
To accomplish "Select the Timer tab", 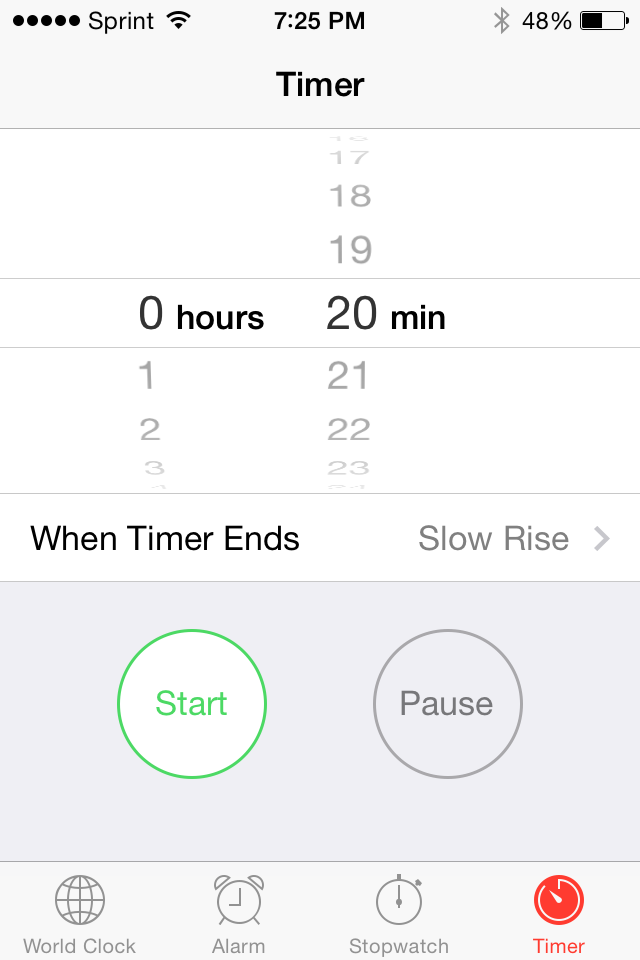I will [559, 914].
